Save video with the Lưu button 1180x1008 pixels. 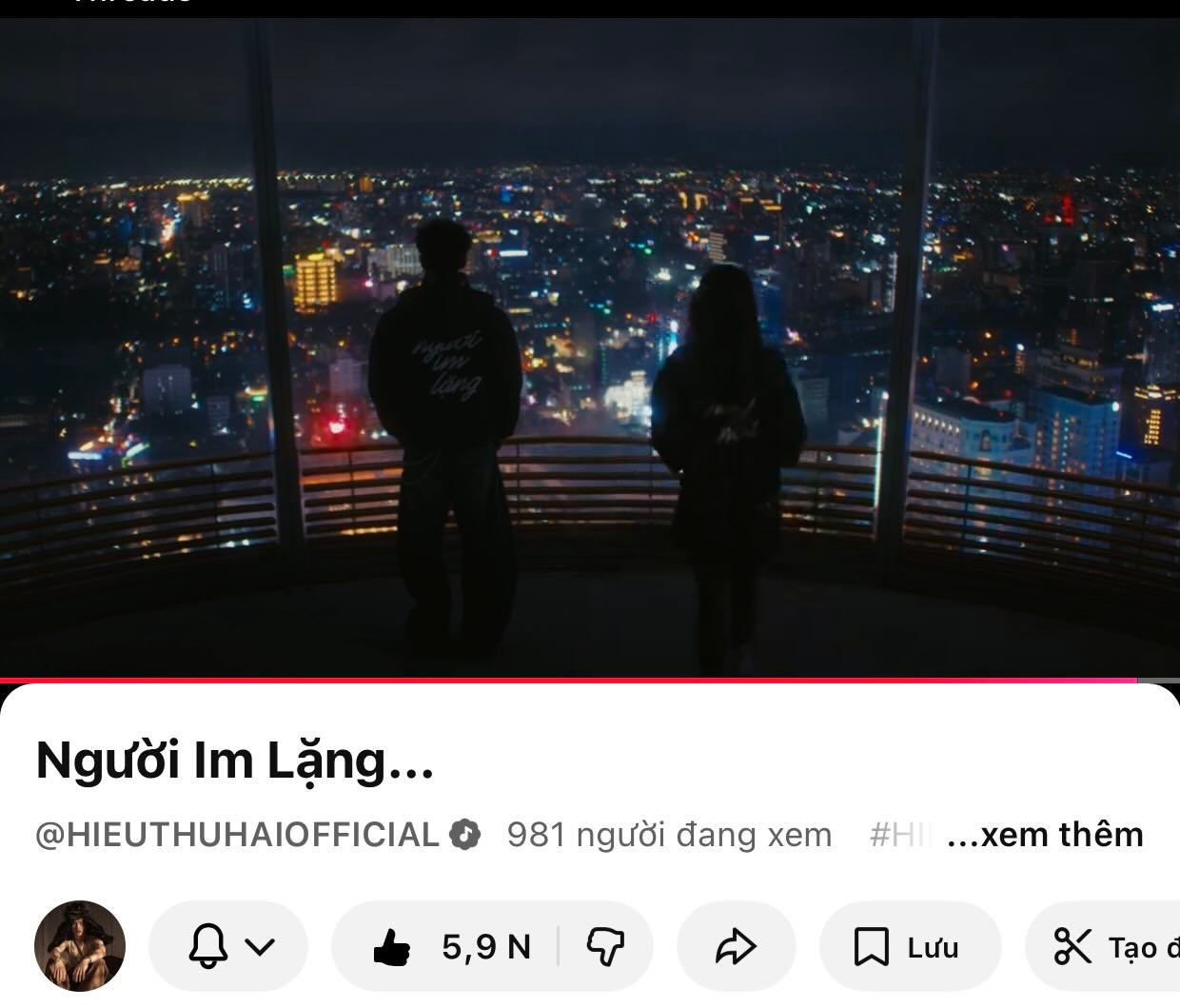(x=909, y=947)
